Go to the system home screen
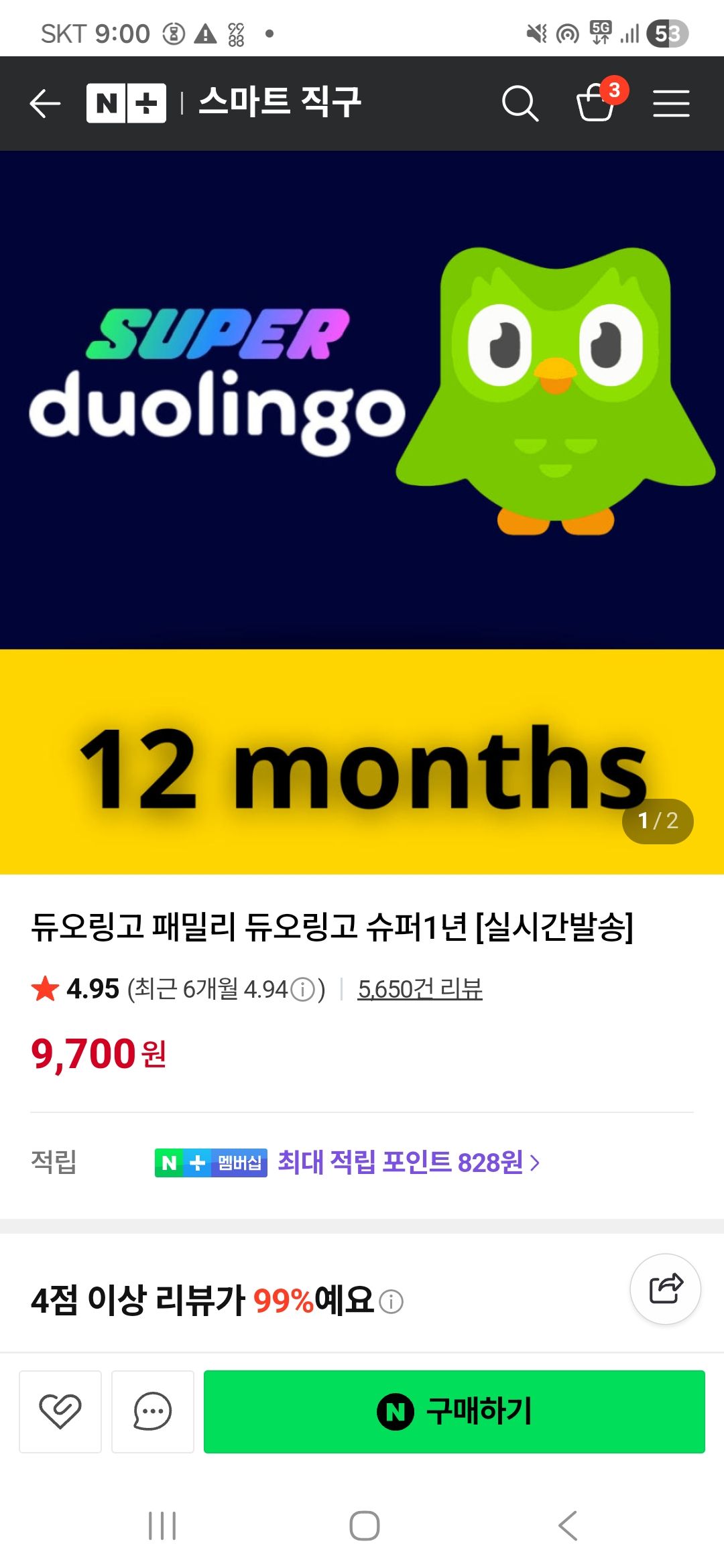724x1568 pixels. tap(364, 1526)
